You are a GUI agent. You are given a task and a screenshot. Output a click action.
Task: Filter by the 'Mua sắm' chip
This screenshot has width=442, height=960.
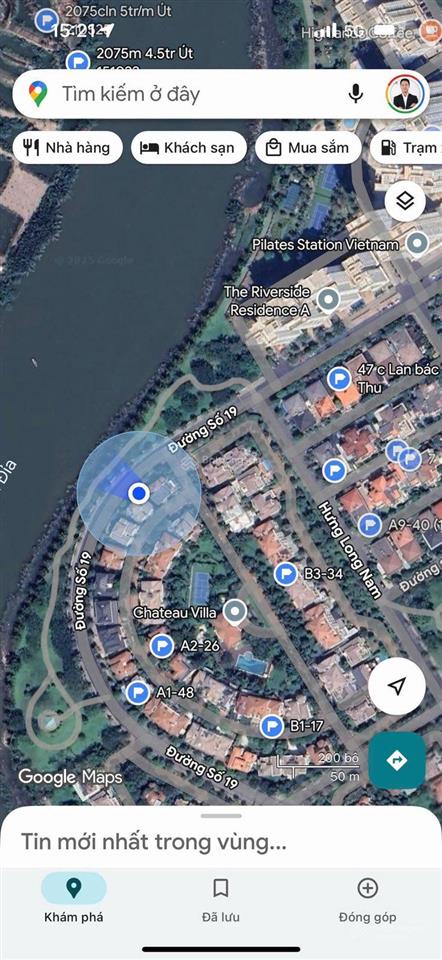308,148
